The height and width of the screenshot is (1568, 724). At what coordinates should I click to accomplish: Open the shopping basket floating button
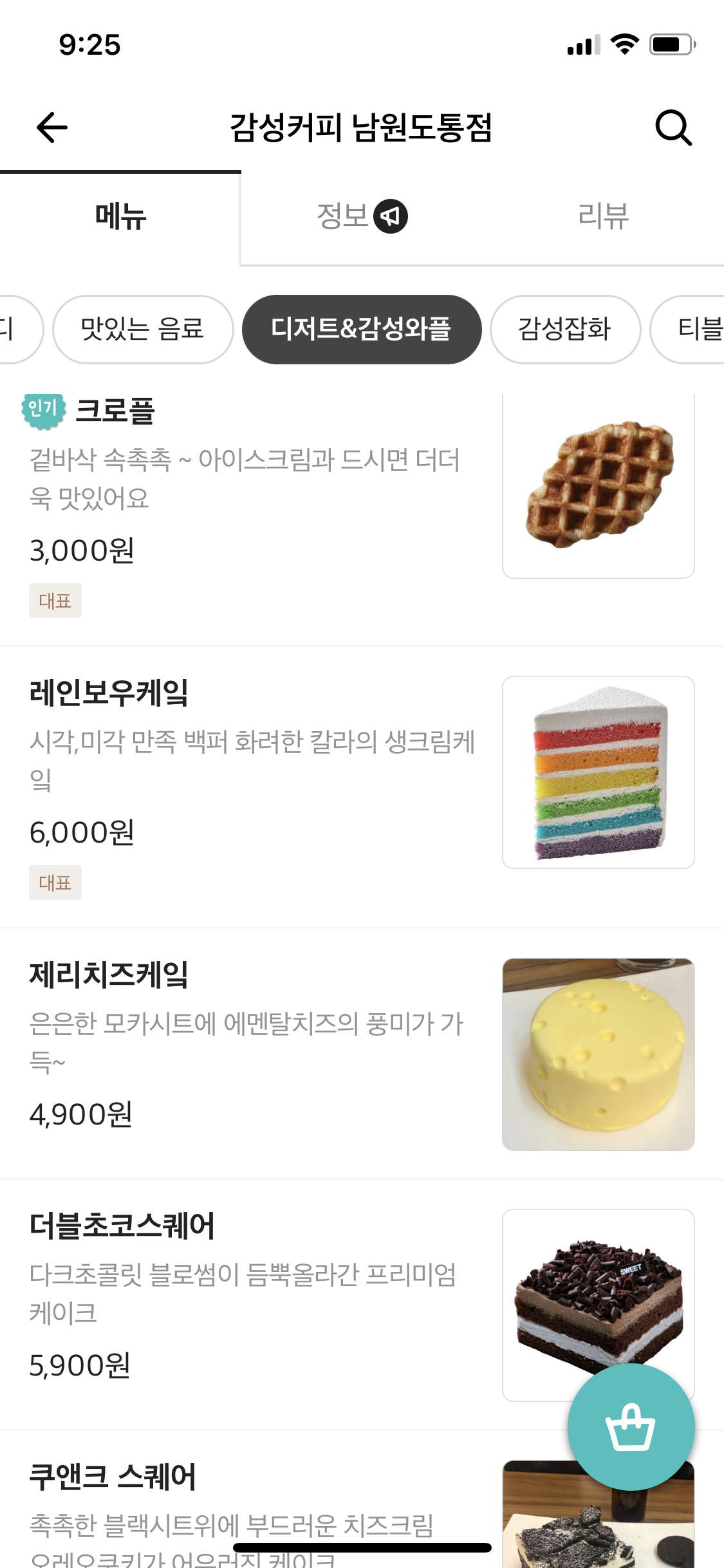click(x=631, y=1426)
